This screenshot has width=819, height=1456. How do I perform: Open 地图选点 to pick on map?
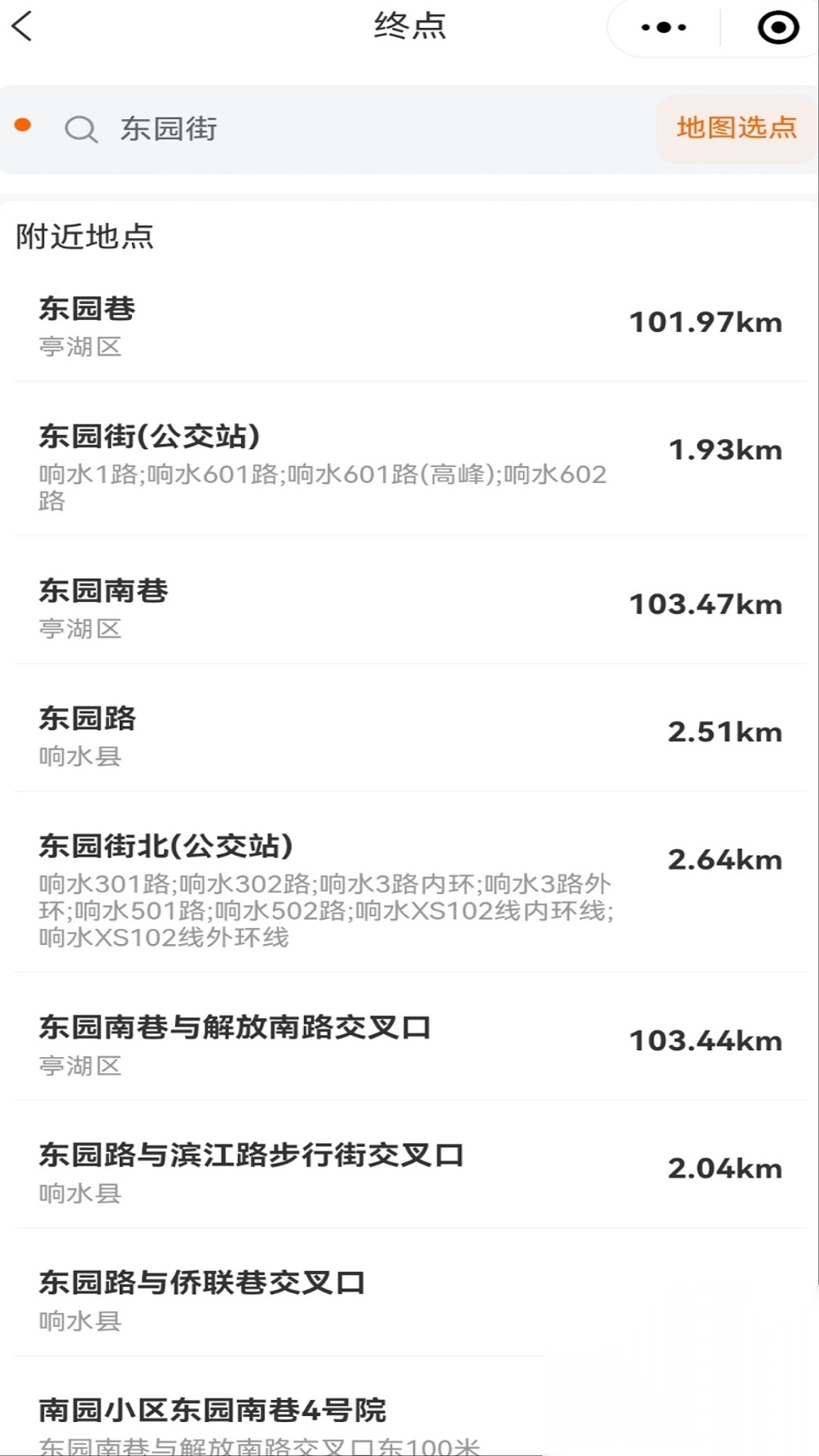[734, 129]
